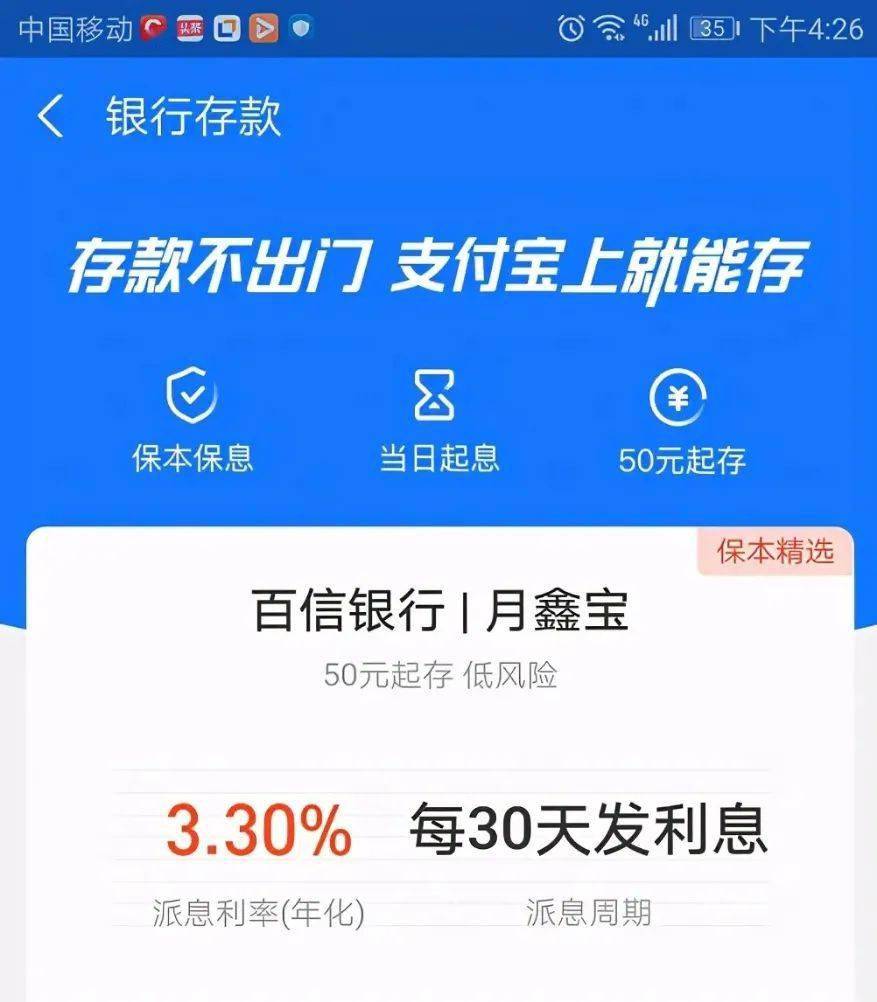Tap the 50元起存 yen coin icon
The image size is (877, 1002).
(678, 394)
